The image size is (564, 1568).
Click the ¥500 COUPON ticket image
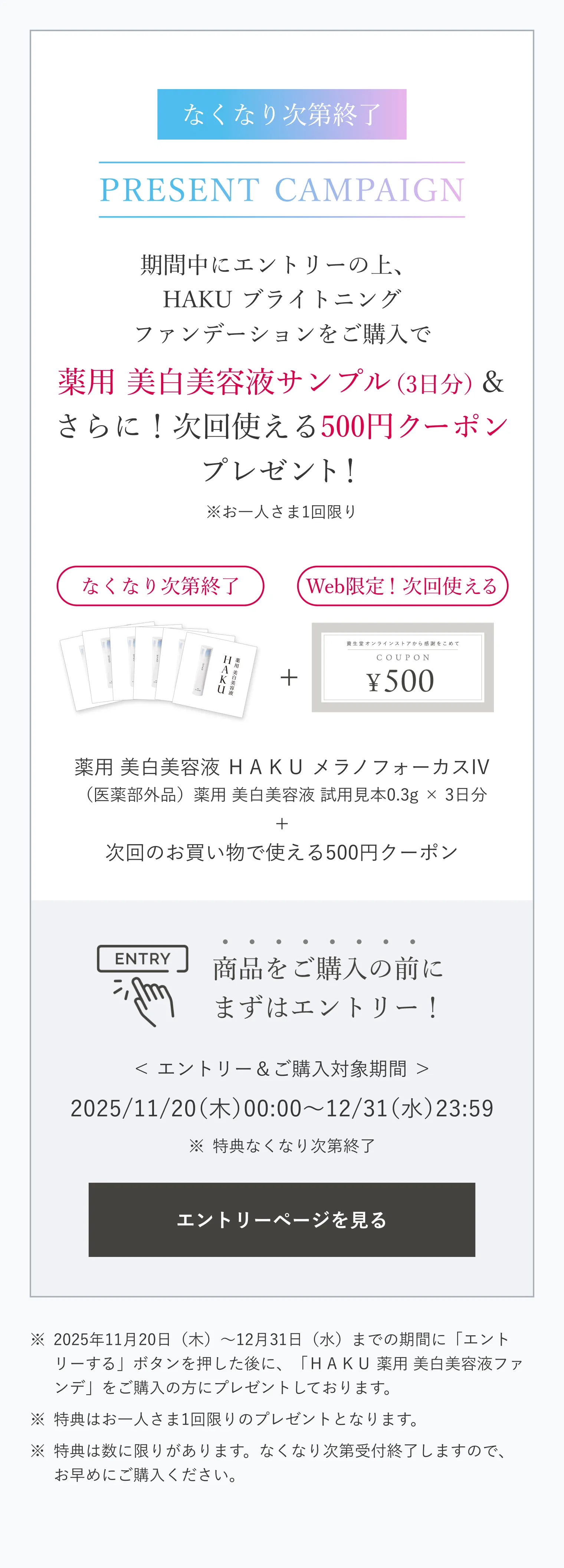click(x=404, y=667)
